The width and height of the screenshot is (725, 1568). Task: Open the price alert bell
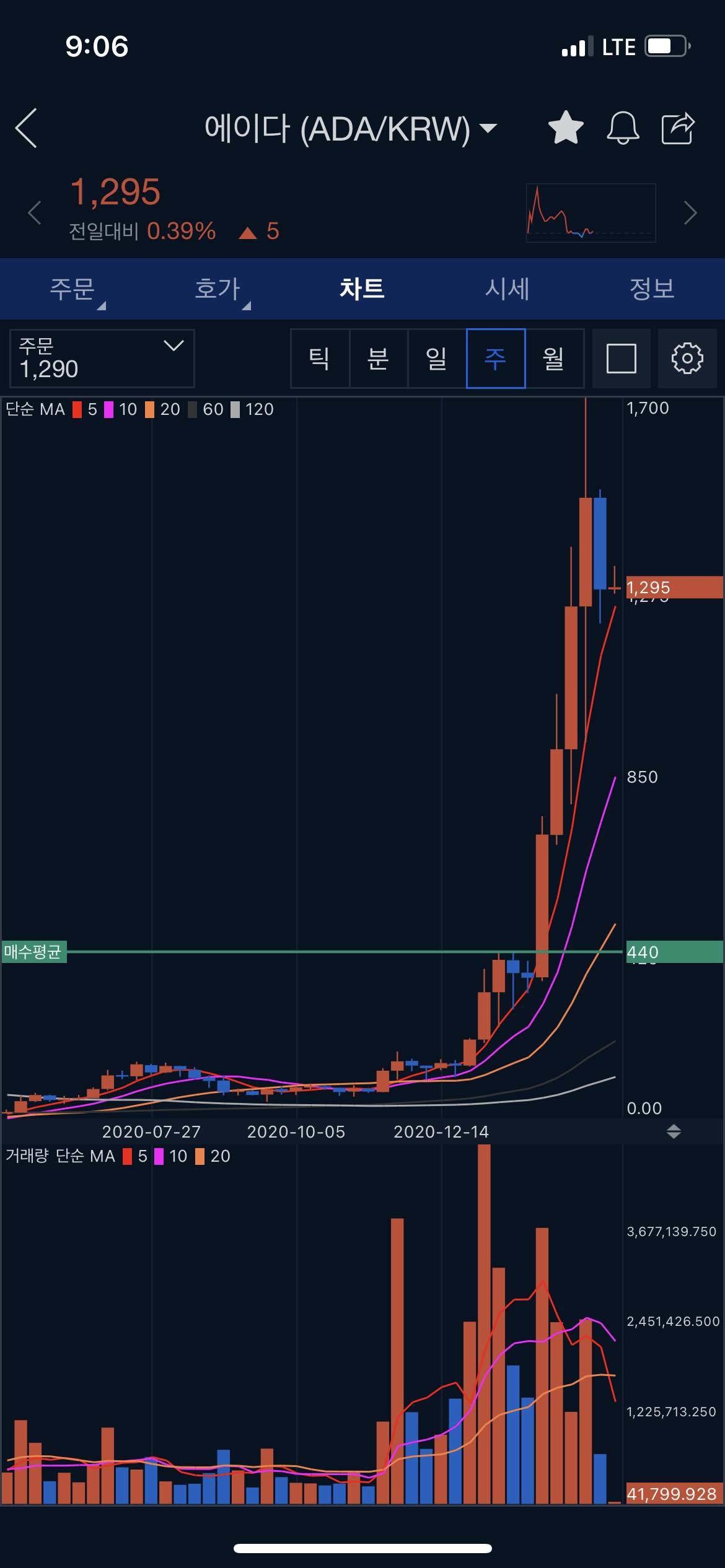point(622,128)
